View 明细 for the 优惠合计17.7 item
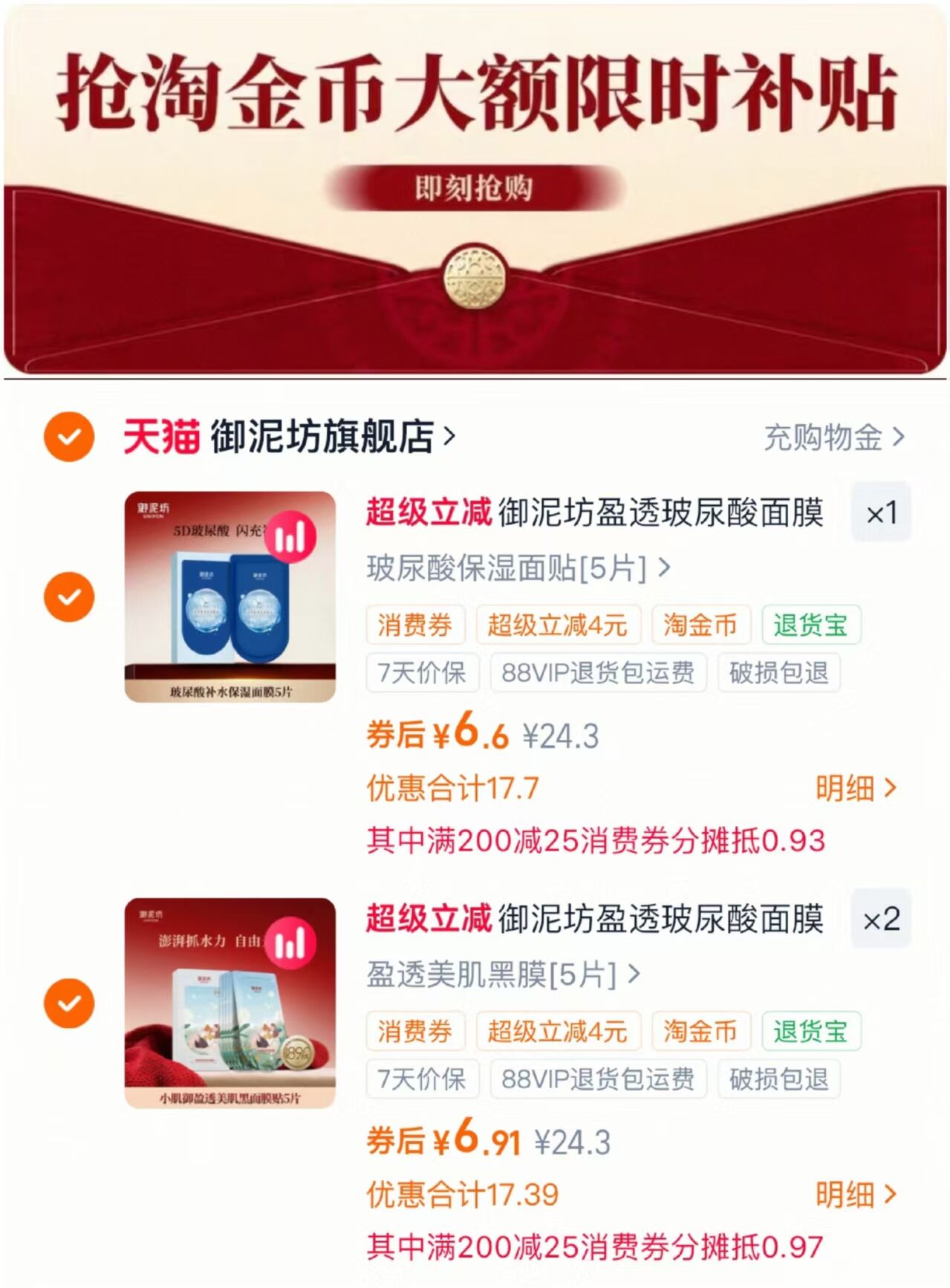Viewport: 950px width, 1288px height. [856, 788]
